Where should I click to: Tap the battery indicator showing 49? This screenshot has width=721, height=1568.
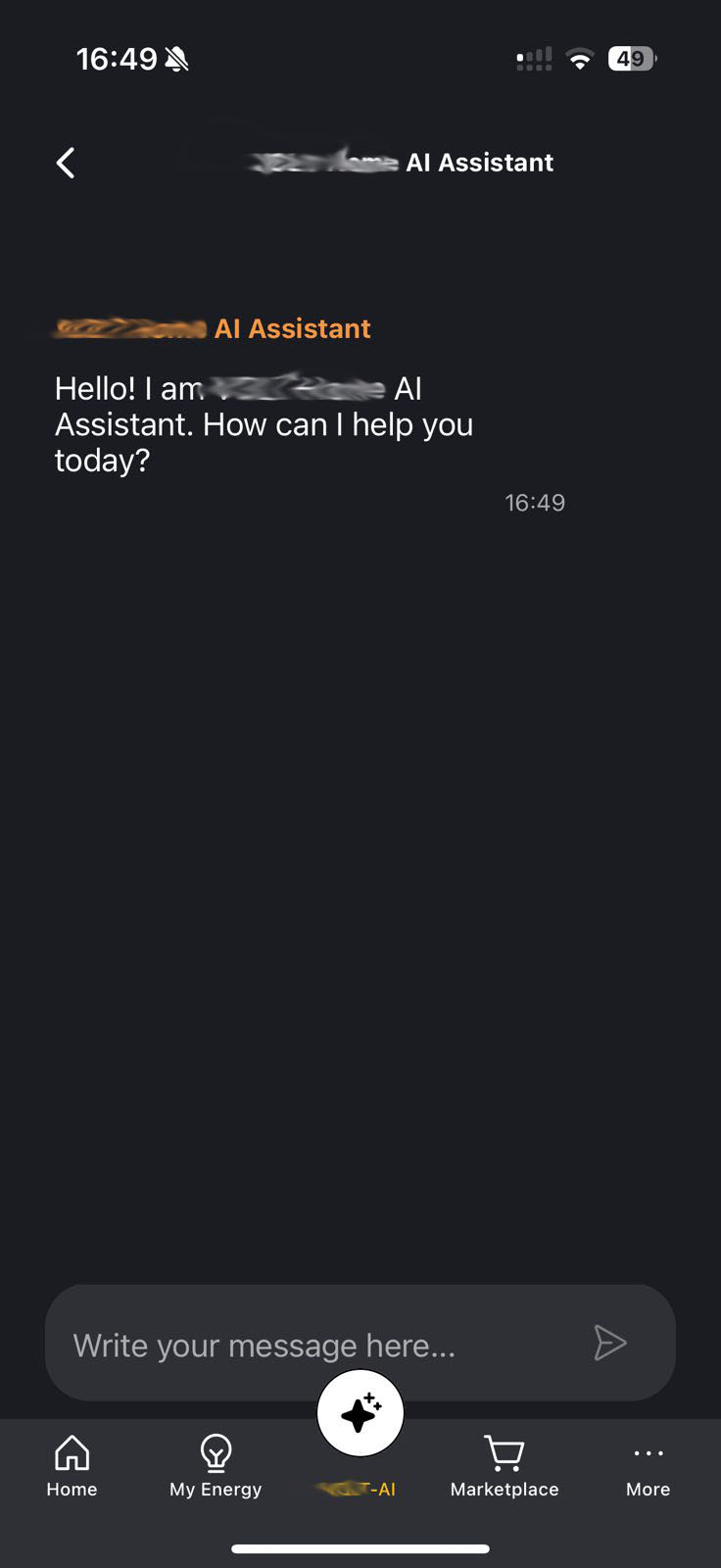tap(632, 58)
